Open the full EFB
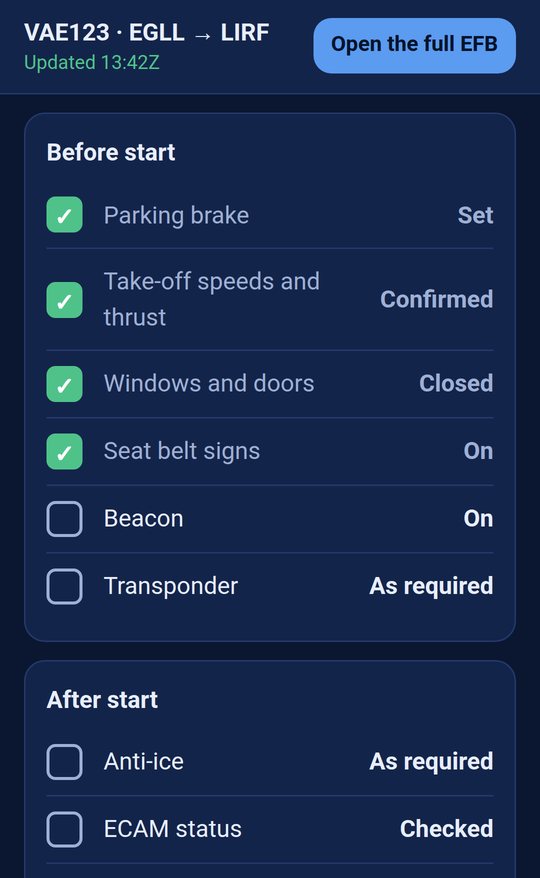The height and width of the screenshot is (878, 540). [x=415, y=45]
